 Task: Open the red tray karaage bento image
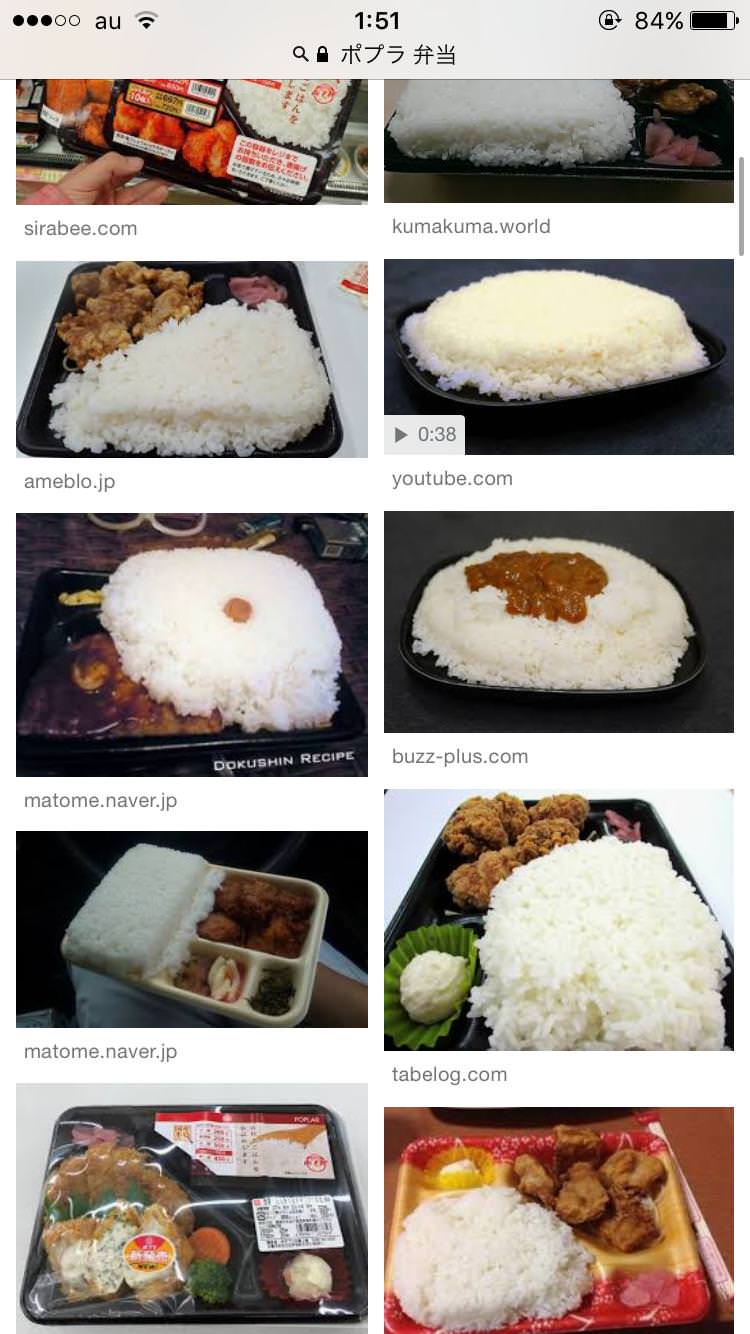pos(558,1219)
